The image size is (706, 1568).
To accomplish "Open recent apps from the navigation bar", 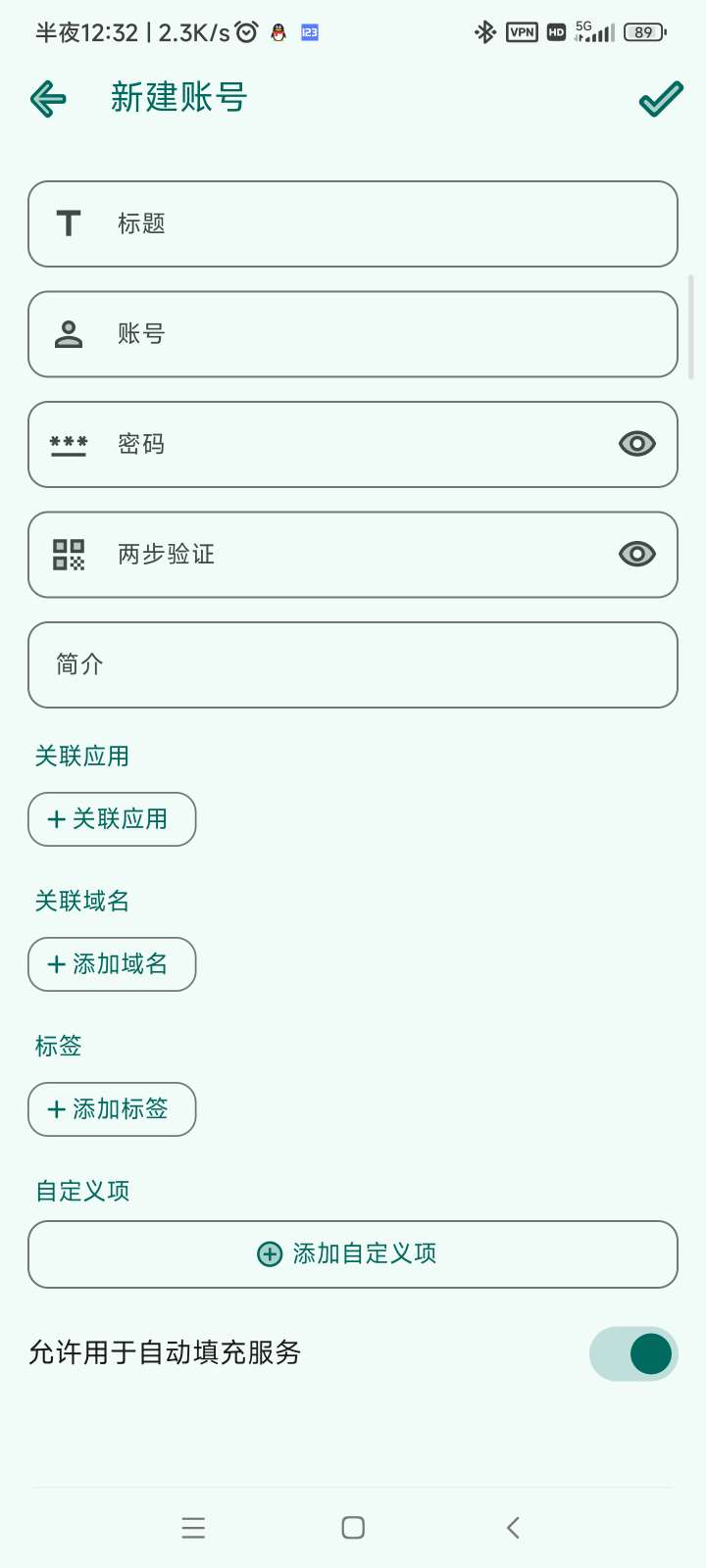I will [x=193, y=1528].
